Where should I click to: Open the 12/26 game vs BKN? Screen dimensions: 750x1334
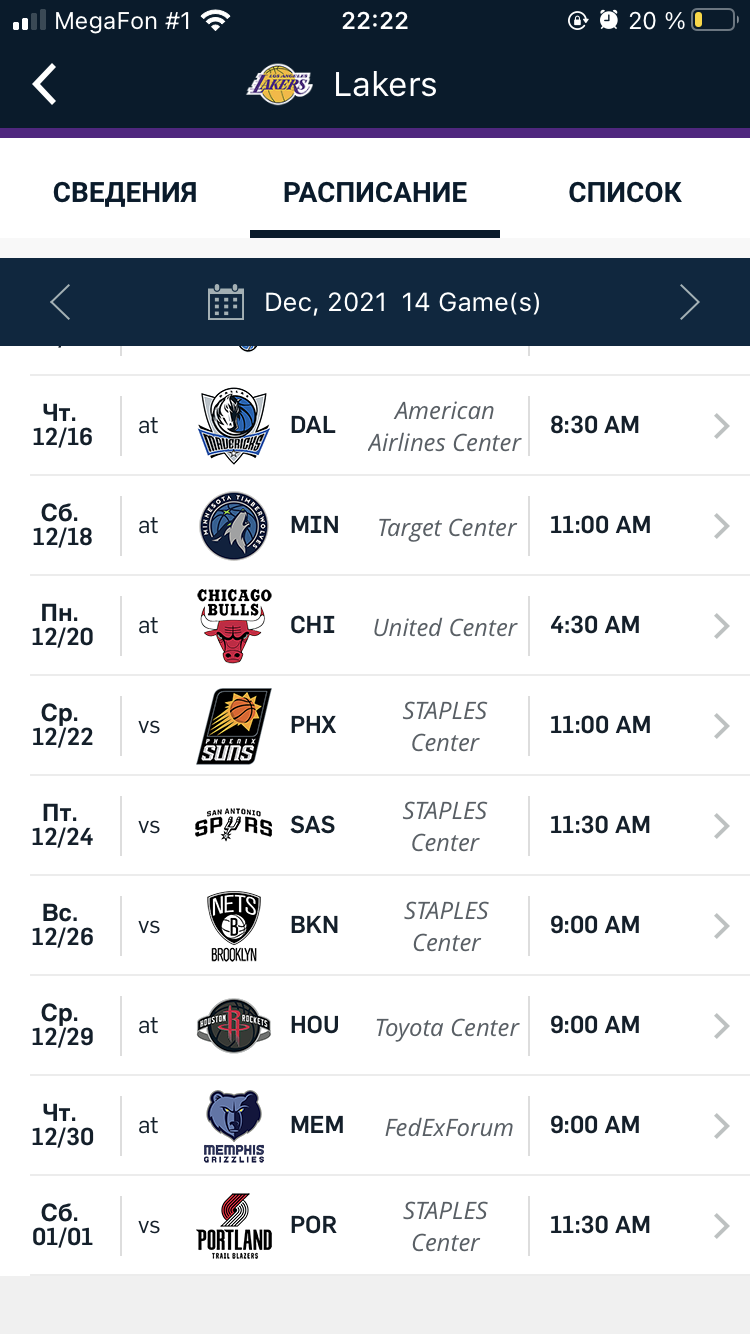pos(390,926)
